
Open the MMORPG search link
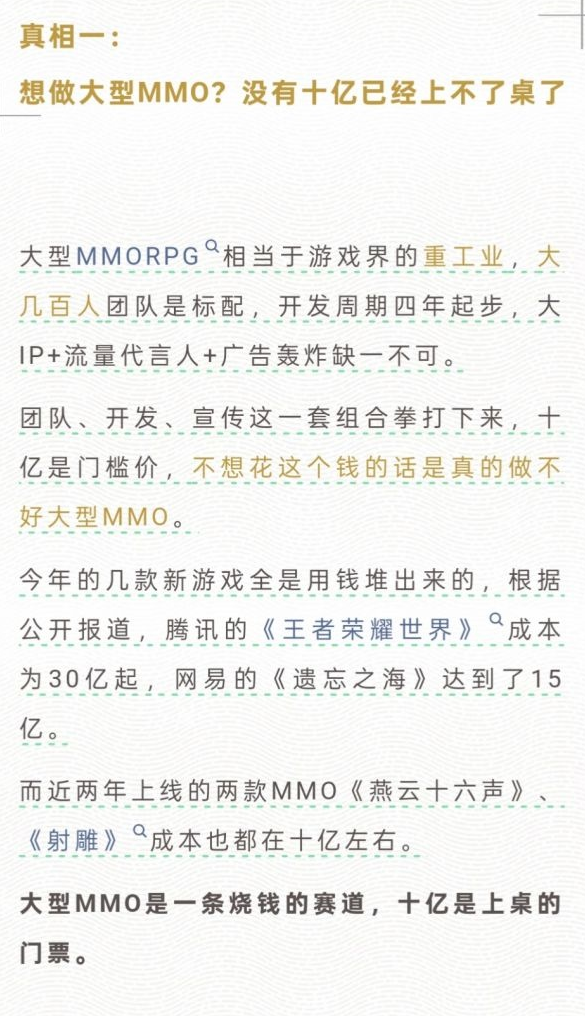[x=146, y=256]
